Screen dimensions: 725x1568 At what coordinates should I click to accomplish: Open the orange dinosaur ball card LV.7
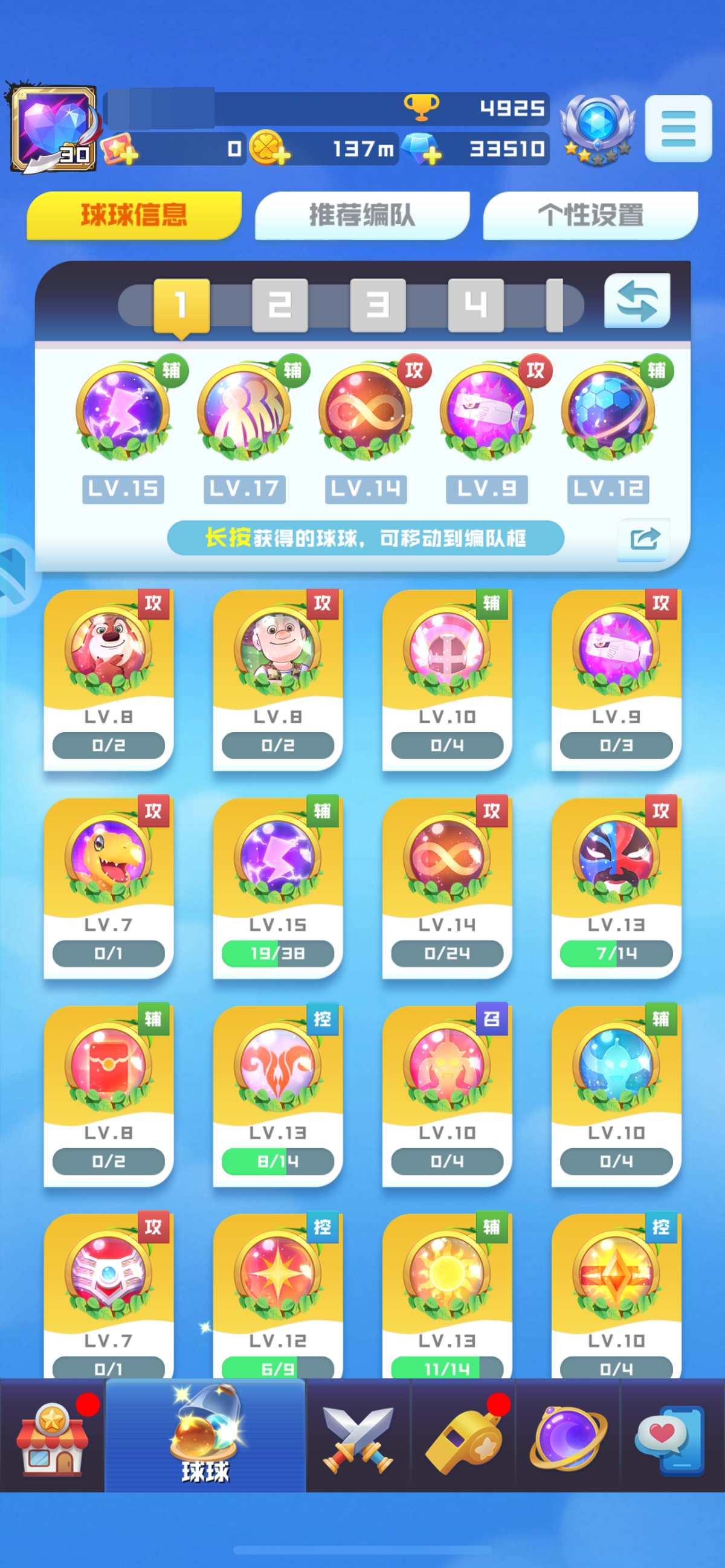point(108,887)
